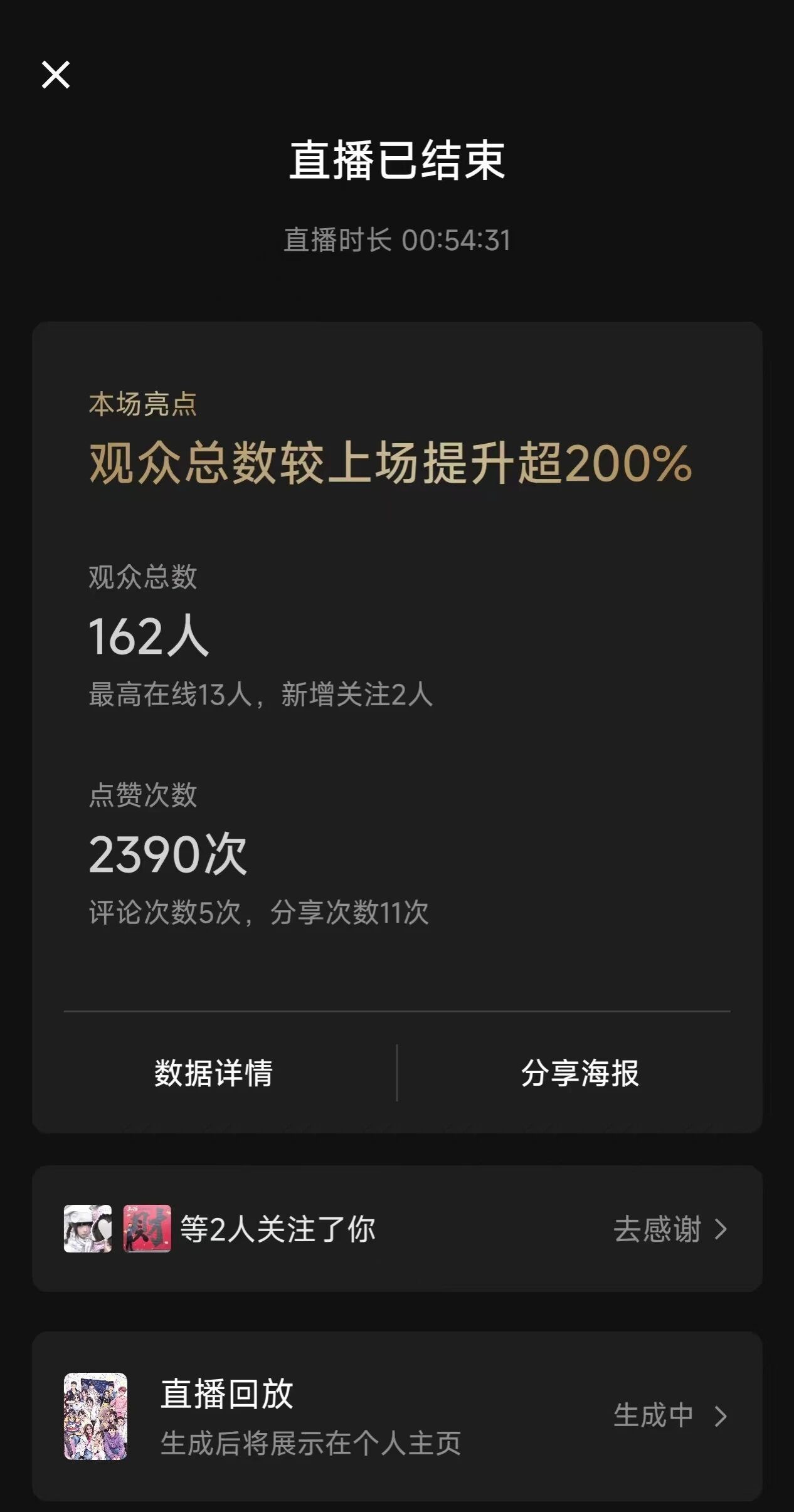
Task: Open 数据详情 data details
Action: click(x=214, y=1073)
